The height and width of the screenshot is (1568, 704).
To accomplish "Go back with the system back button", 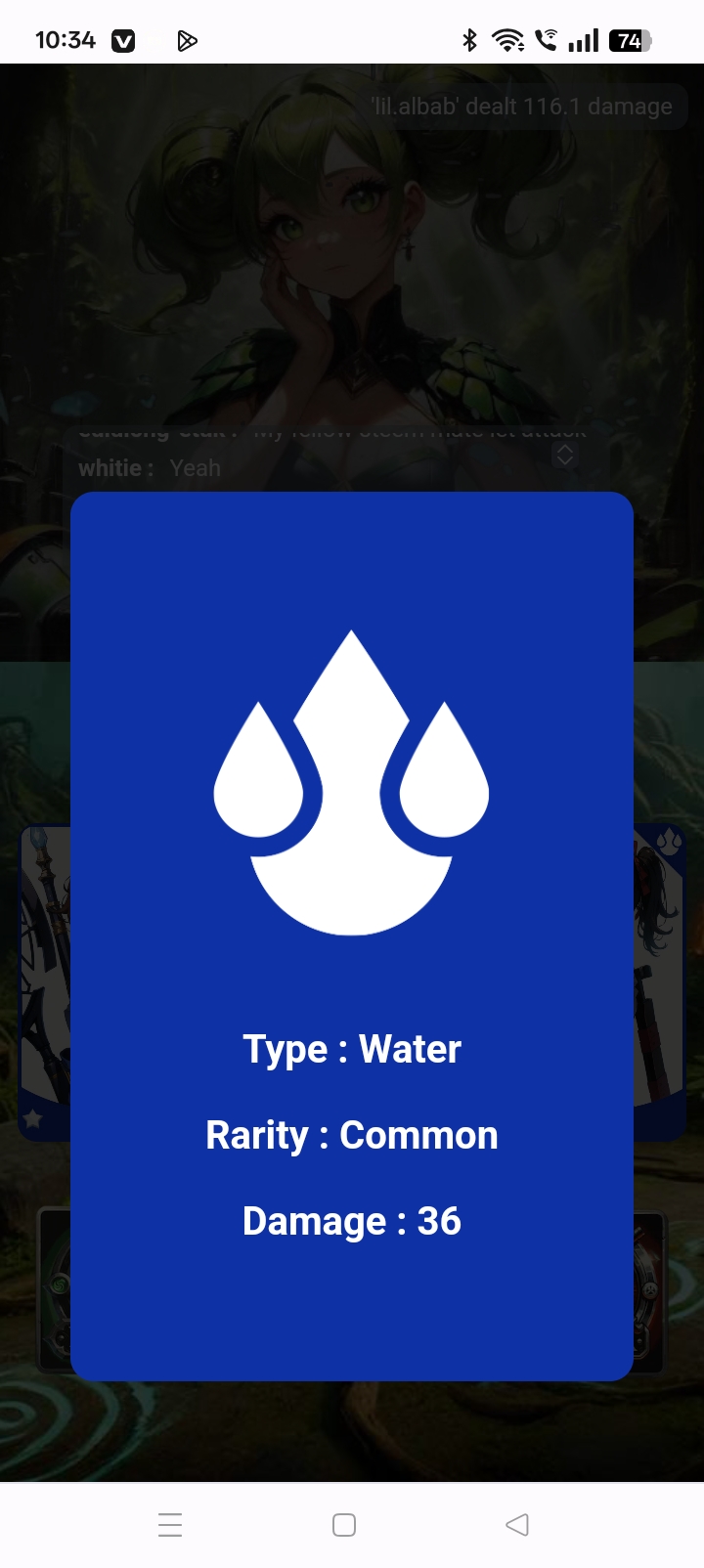I will tap(517, 1525).
